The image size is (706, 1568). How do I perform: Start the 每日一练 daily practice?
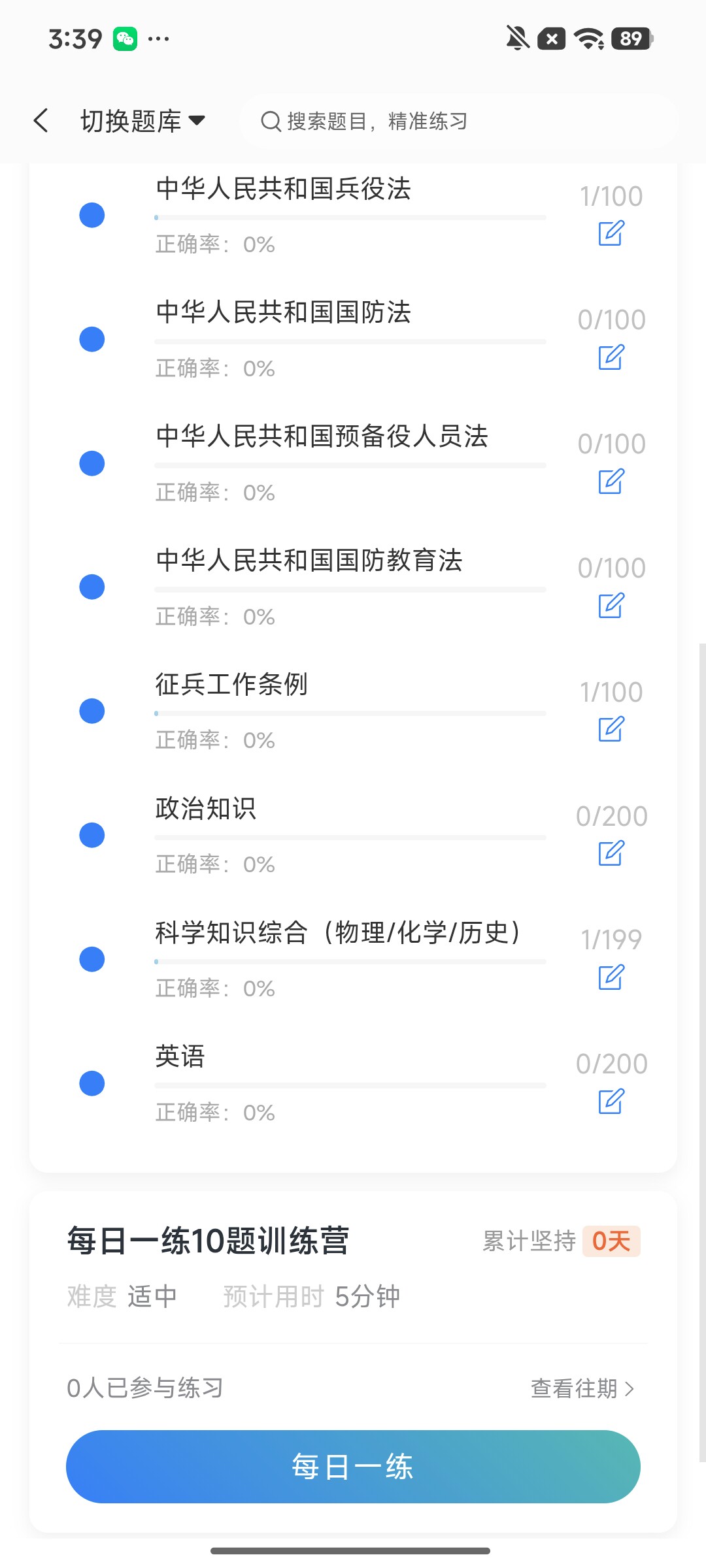click(353, 1467)
